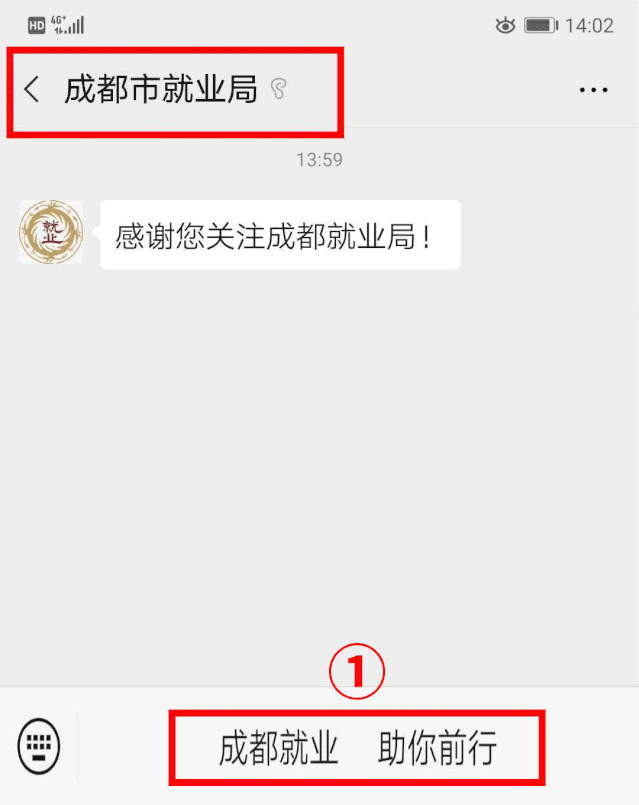
Task: Open the three-dot overflow menu
Action: click(593, 91)
